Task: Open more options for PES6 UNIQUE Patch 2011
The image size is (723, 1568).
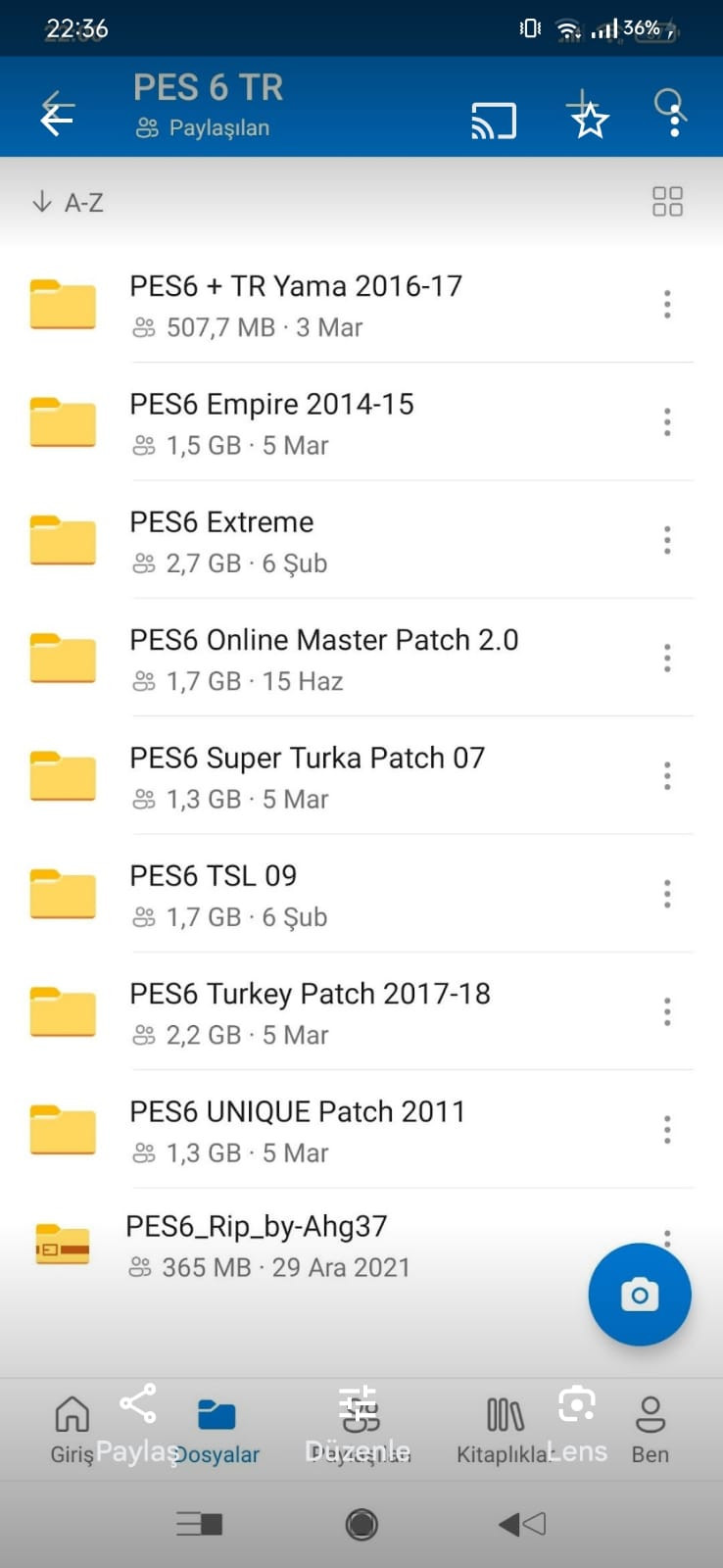Action: pos(667,1130)
